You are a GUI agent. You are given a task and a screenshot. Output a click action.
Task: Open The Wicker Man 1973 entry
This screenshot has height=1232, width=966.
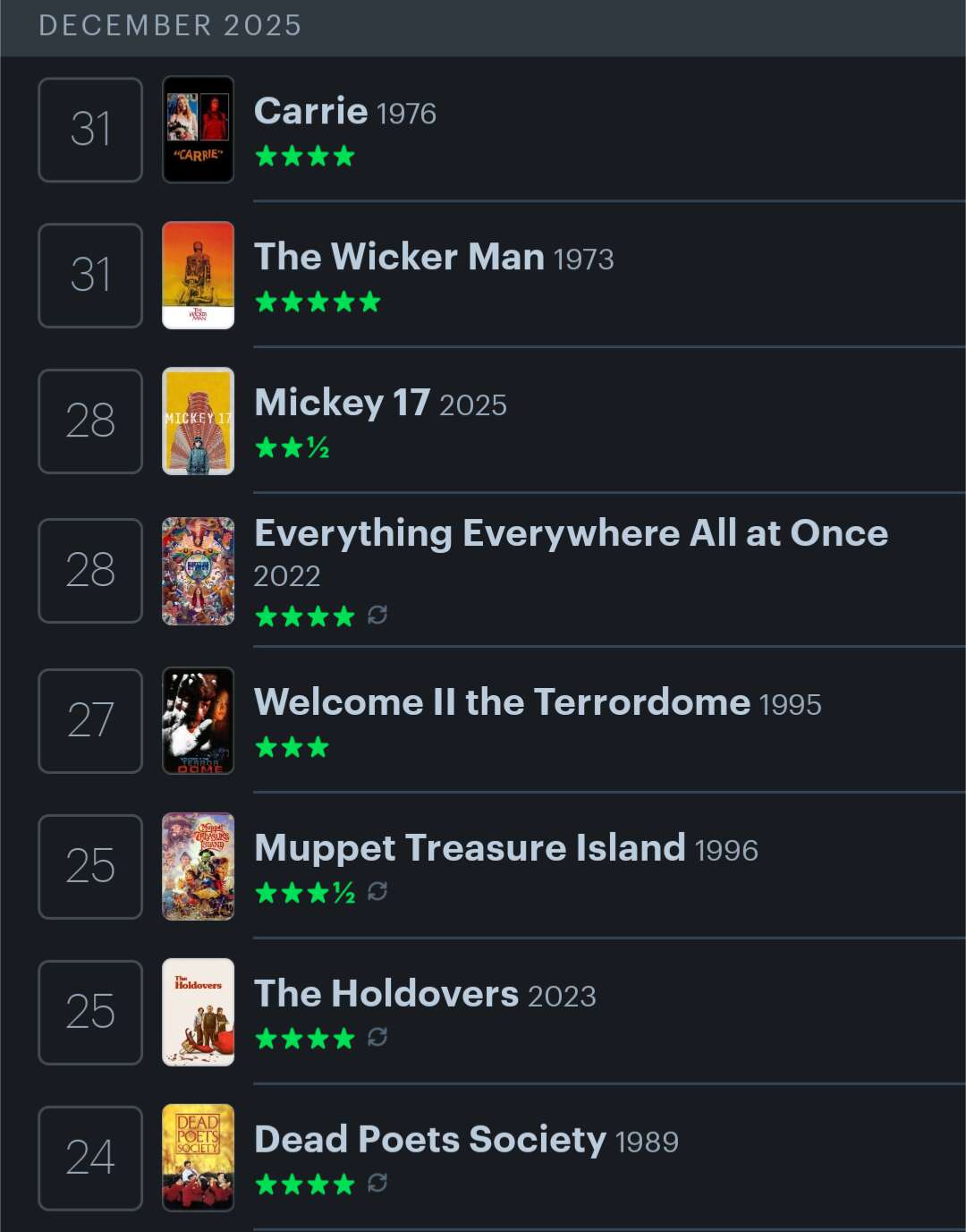[399, 258]
